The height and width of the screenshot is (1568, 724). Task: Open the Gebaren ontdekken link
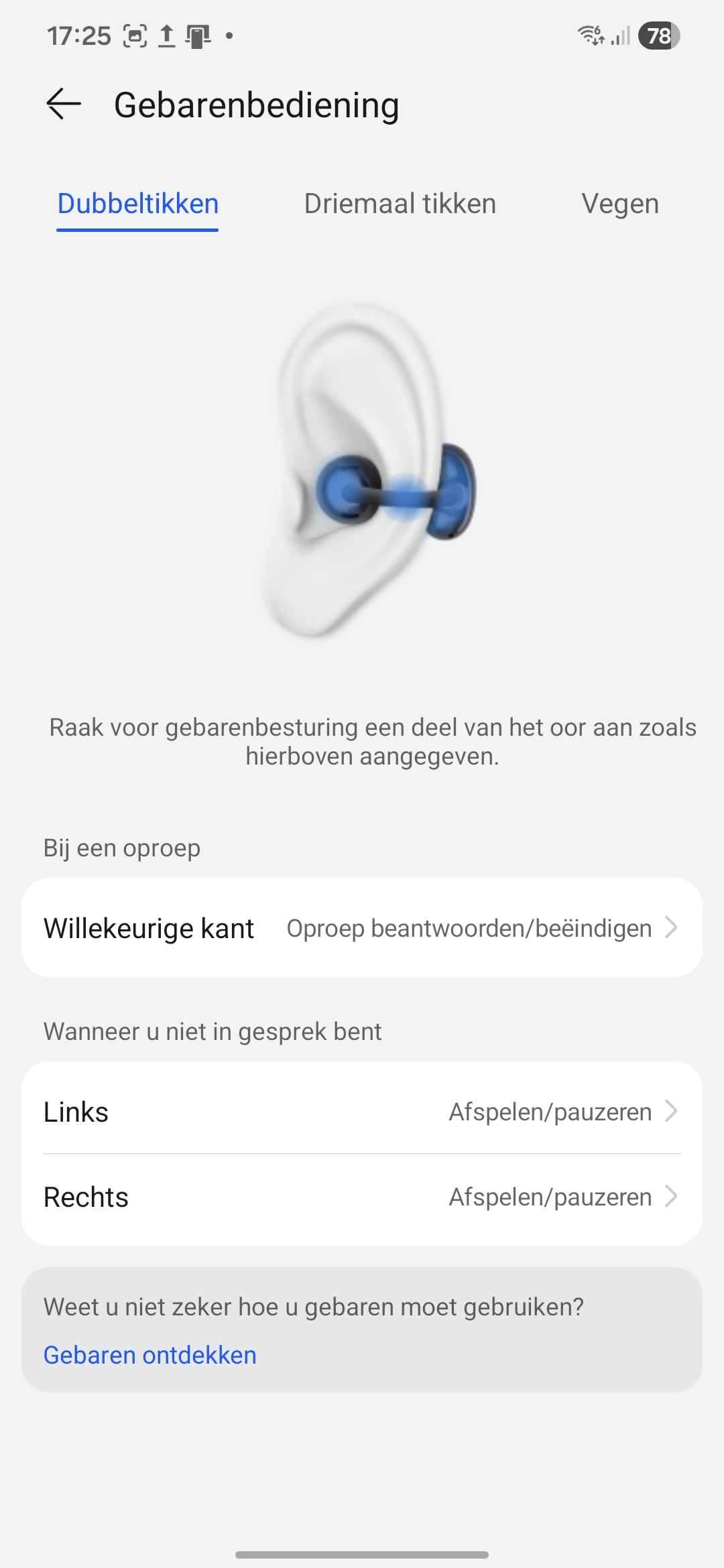pyautogui.click(x=150, y=1355)
